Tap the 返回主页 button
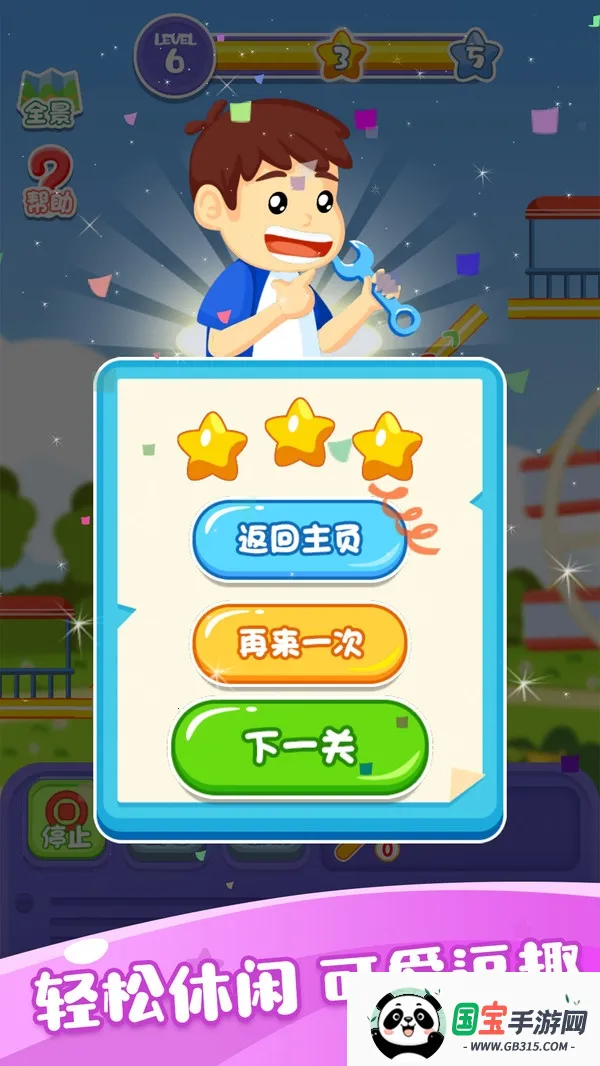Image resolution: width=600 pixels, height=1066 pixels. pyautogui.click(x=299, y=540)
